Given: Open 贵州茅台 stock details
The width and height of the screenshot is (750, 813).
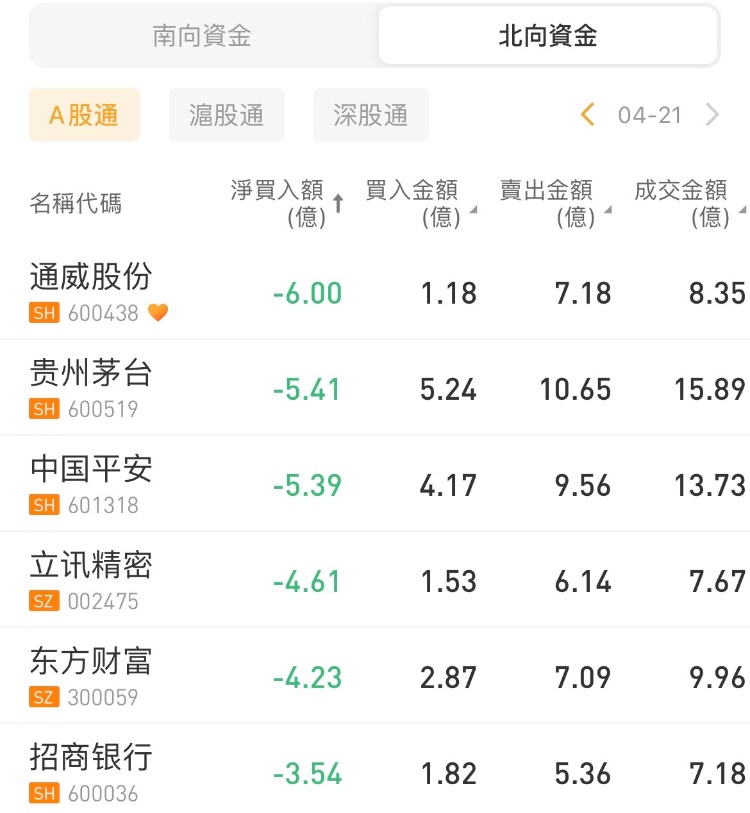Looking at the screenshot, I should [x=92, y=386].
